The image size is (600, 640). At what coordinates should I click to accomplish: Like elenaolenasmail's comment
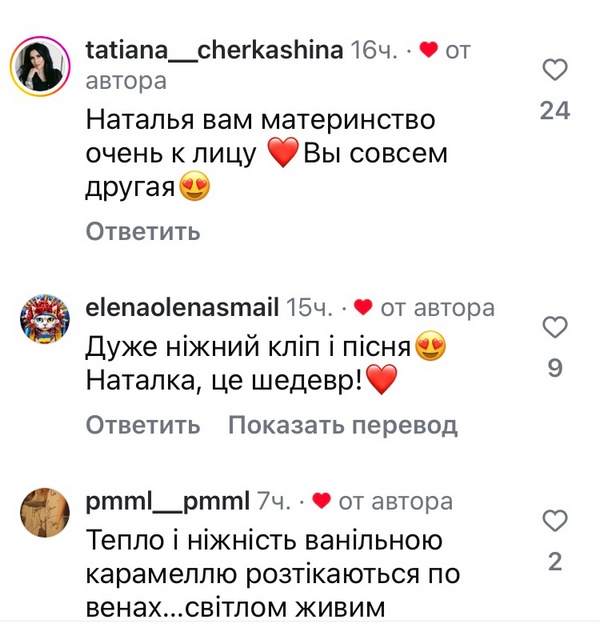pos(554,327)
